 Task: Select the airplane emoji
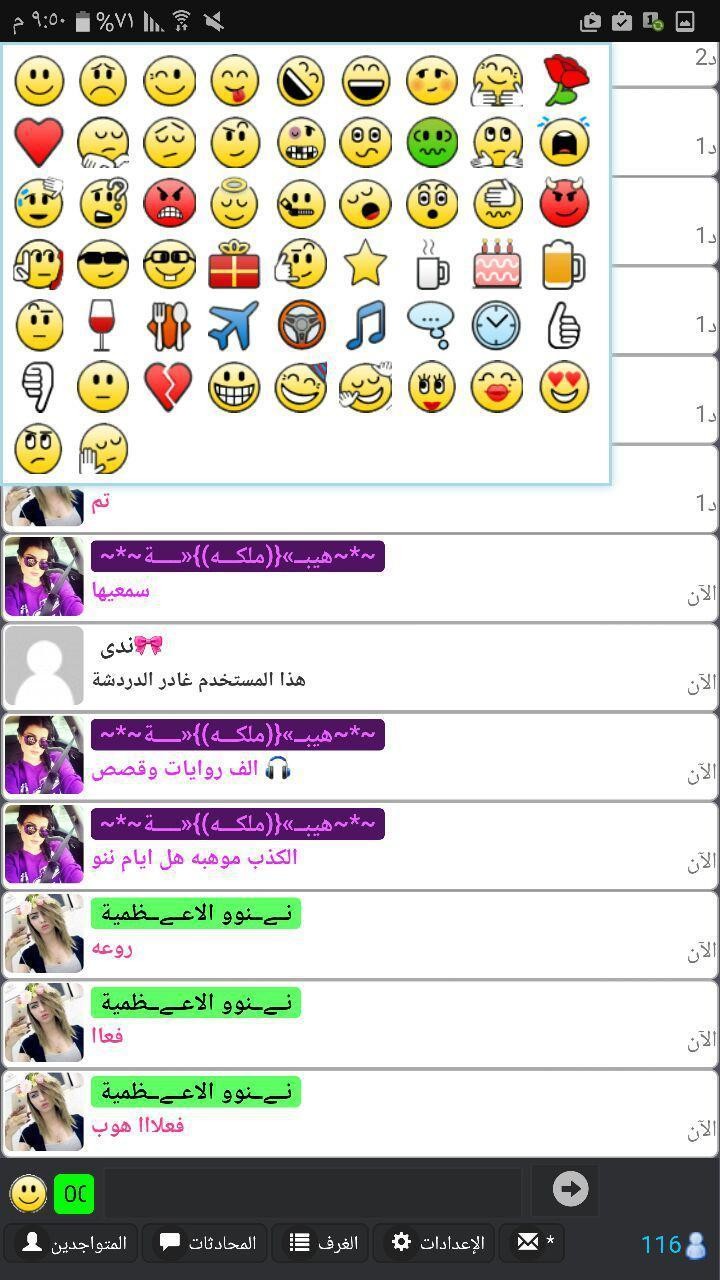(x=234, y=326)
